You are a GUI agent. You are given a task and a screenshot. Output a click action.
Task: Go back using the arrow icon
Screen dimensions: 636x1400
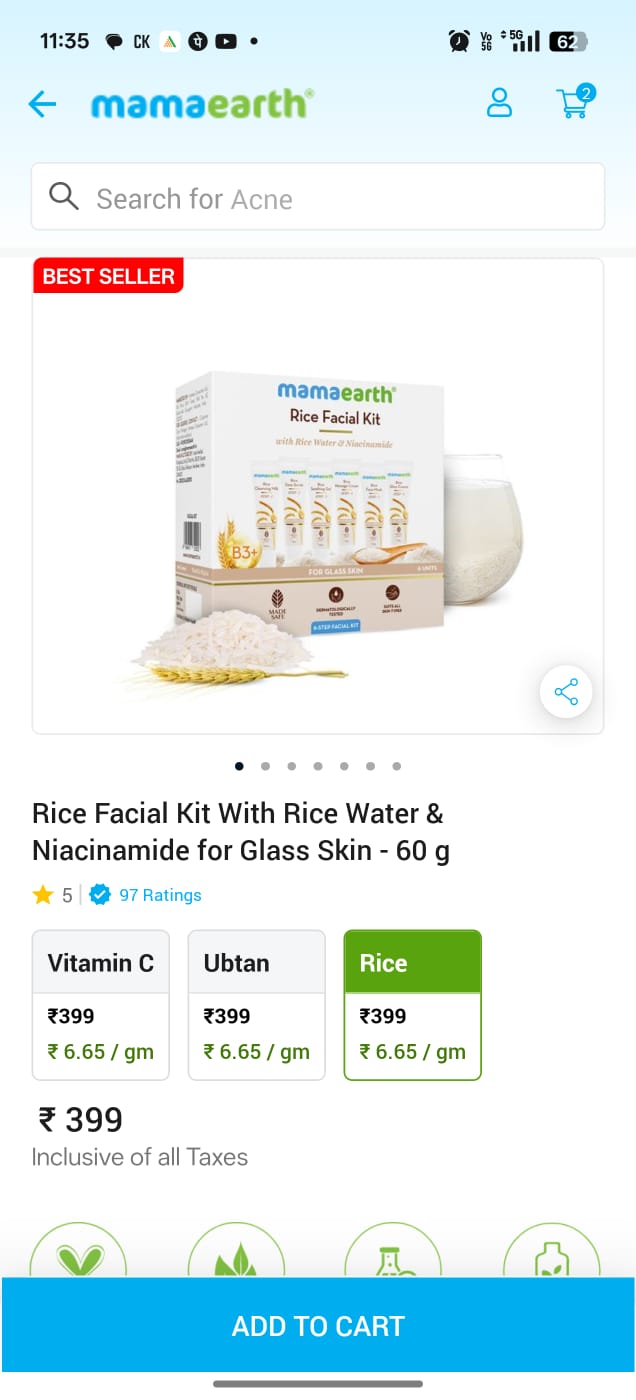[x=42, y=103]
